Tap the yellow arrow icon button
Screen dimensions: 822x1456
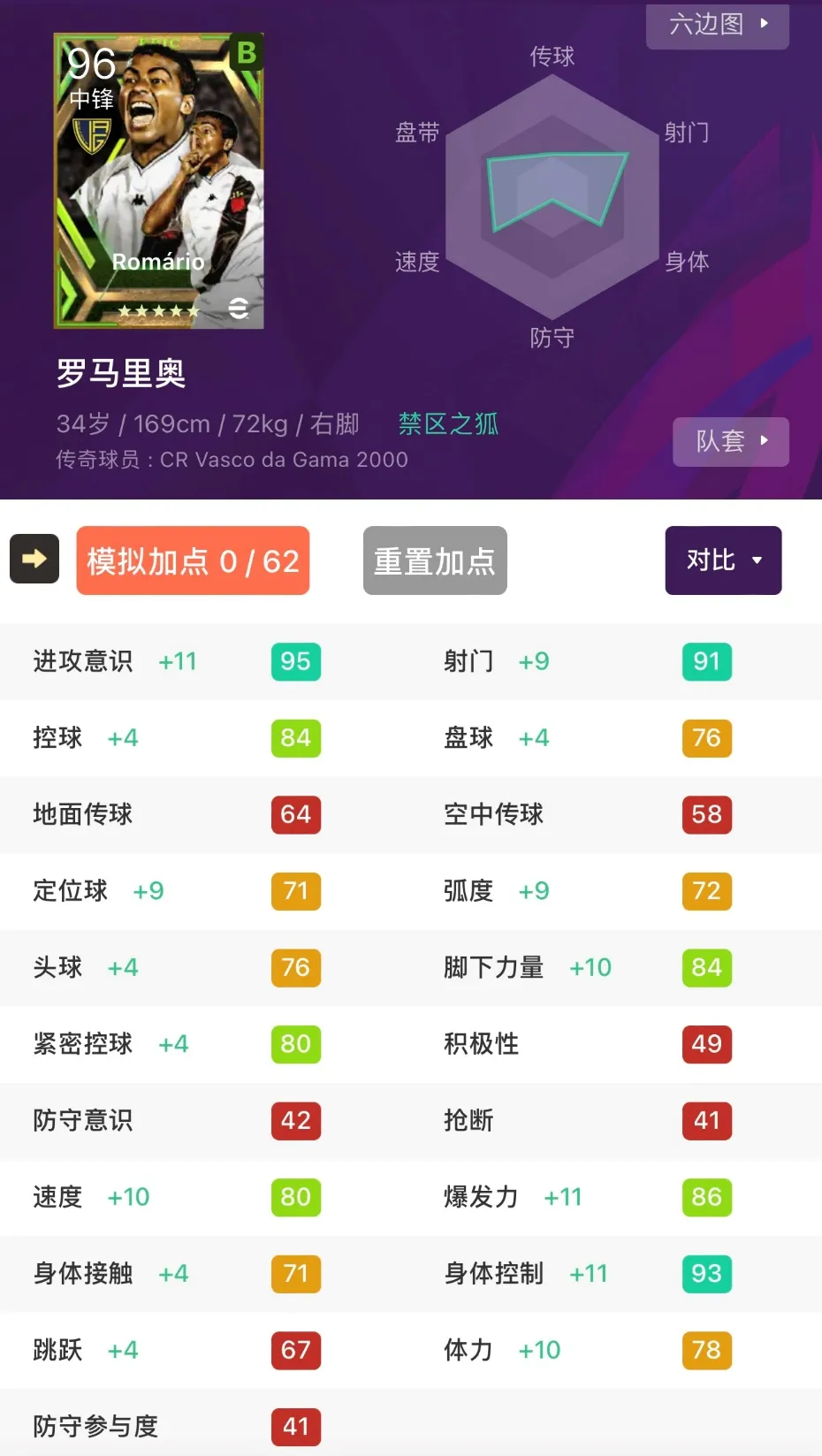(34, 560)
